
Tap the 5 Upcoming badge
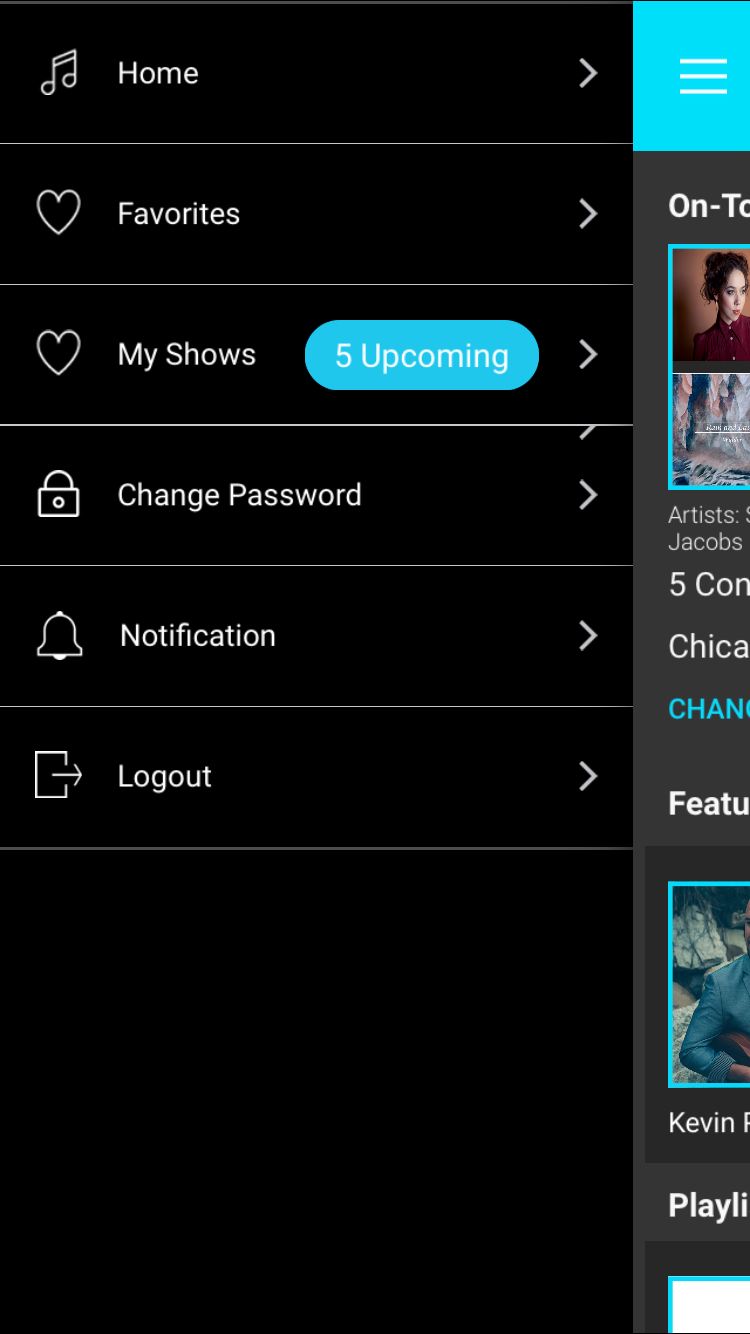coord(421,354)
